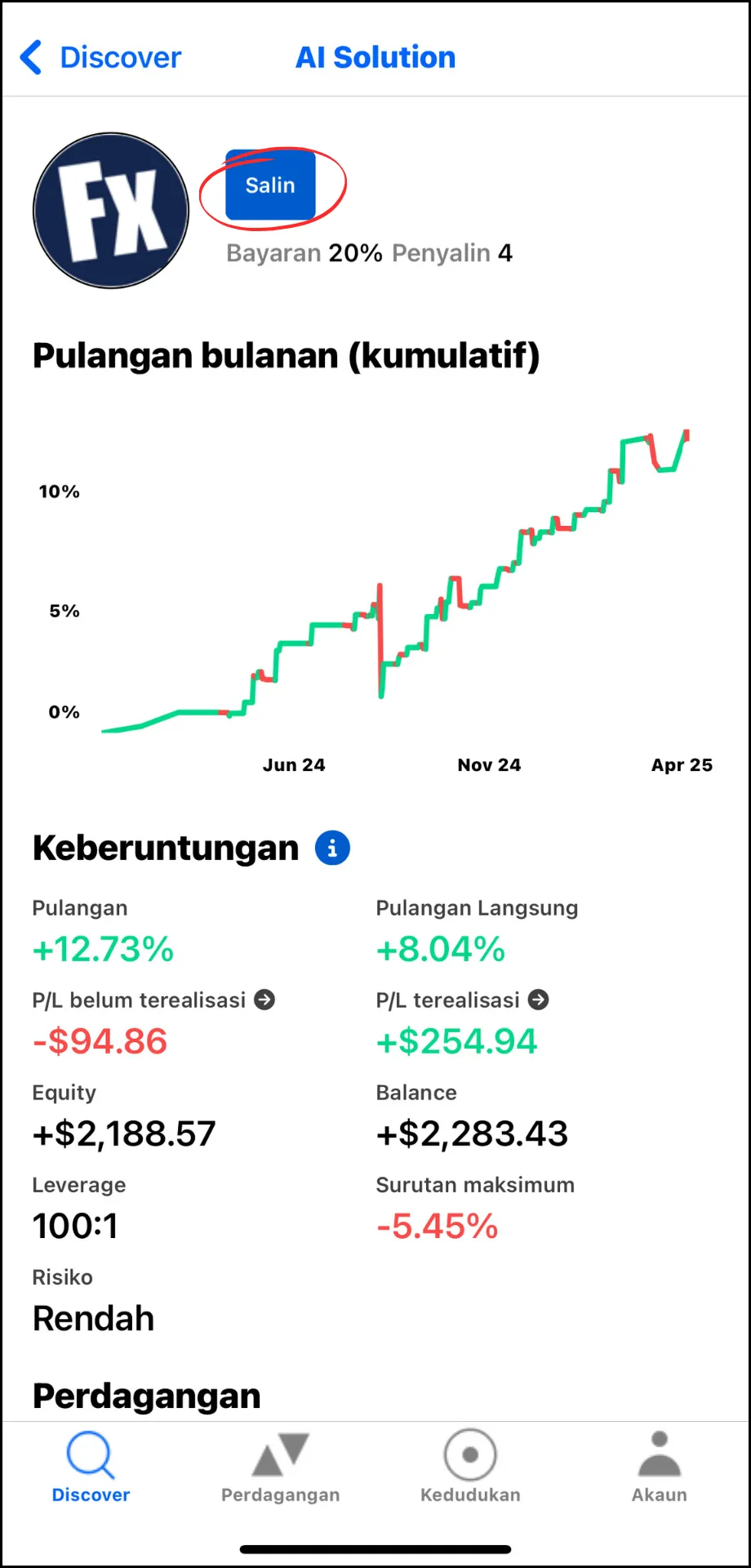Screen dimensions: 751x1568
Task: Open the Akaun tab
Action: pos(660,1468)
